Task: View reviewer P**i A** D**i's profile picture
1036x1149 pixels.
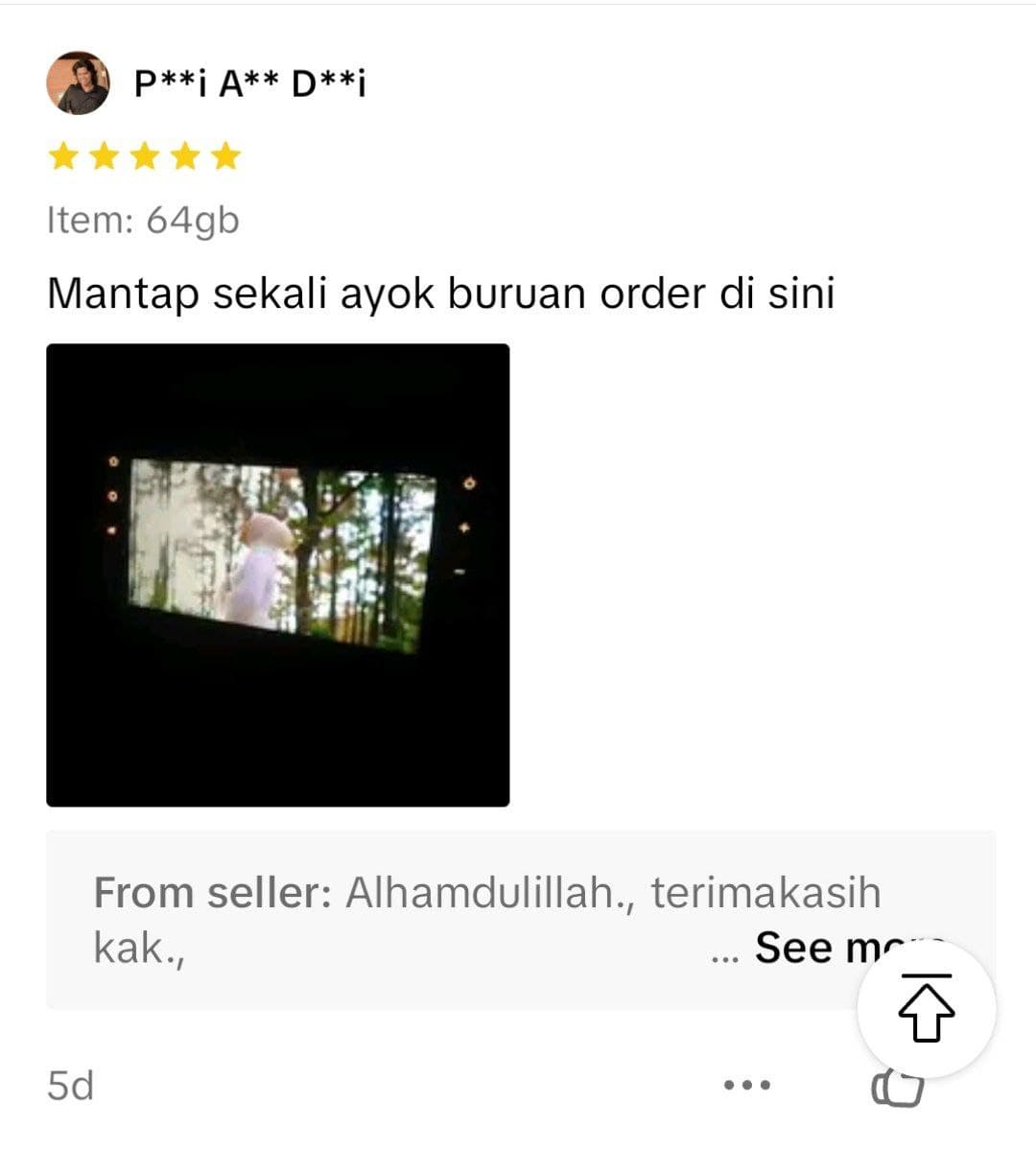Action: point(78,83)
